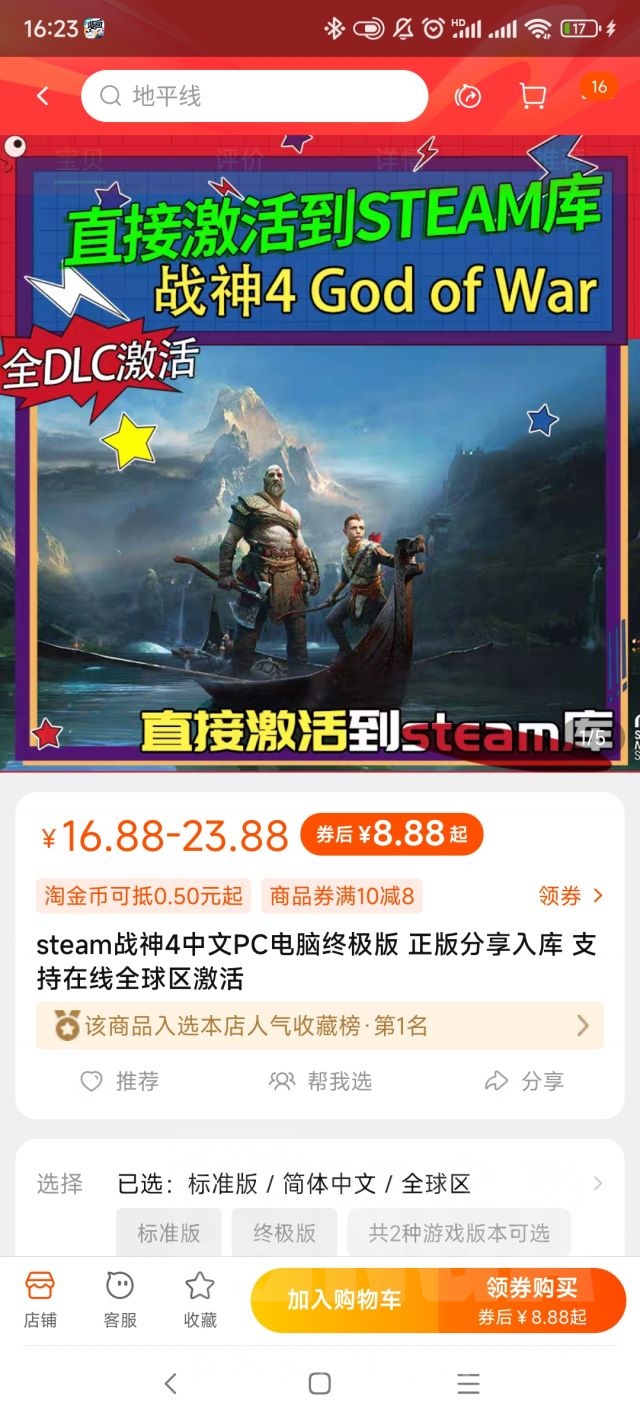Tap the system home button
Image resolution: width=640 pixels, height=1422 pixels.
(x=320, y=1383)
